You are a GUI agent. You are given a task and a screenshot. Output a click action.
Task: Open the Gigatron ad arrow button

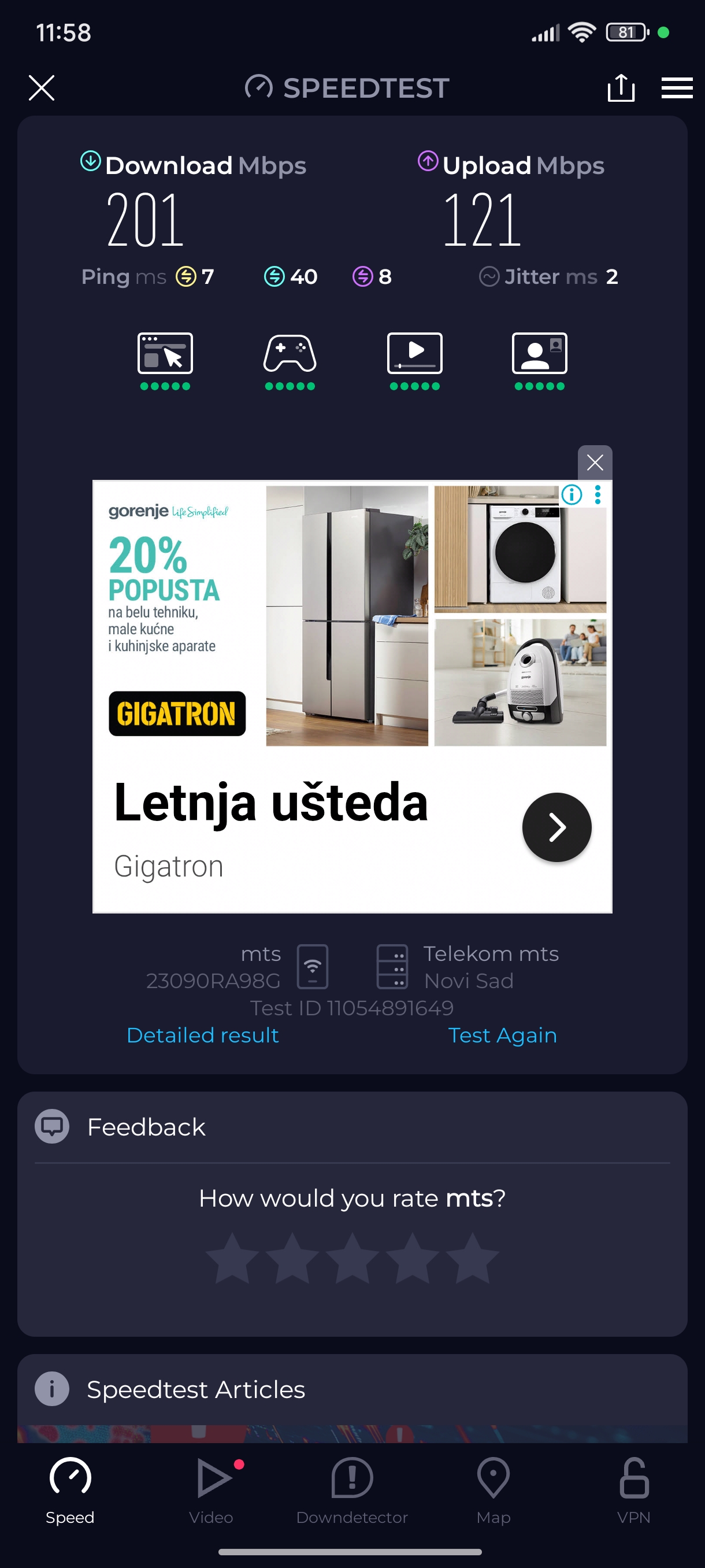556,827
